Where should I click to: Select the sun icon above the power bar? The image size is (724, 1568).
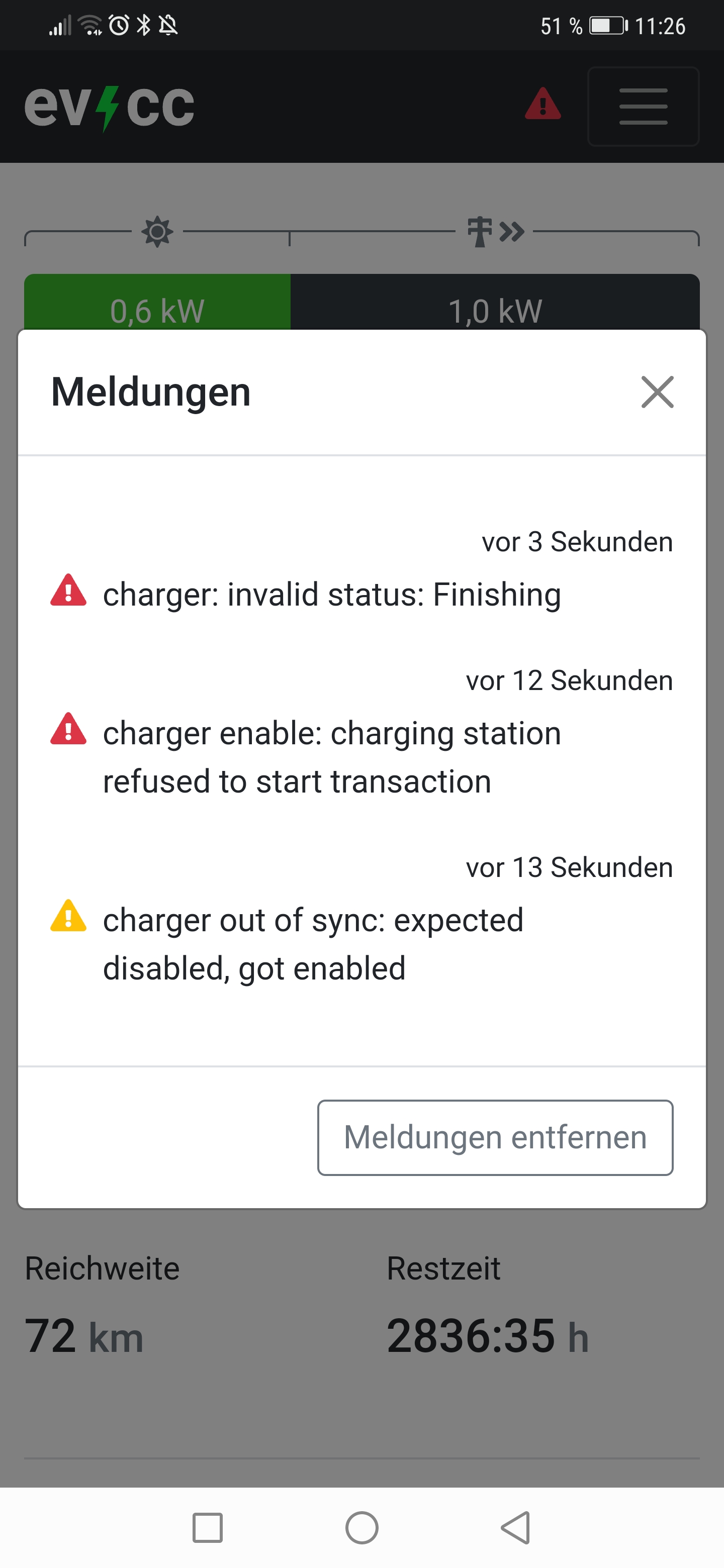coord(157,232)
